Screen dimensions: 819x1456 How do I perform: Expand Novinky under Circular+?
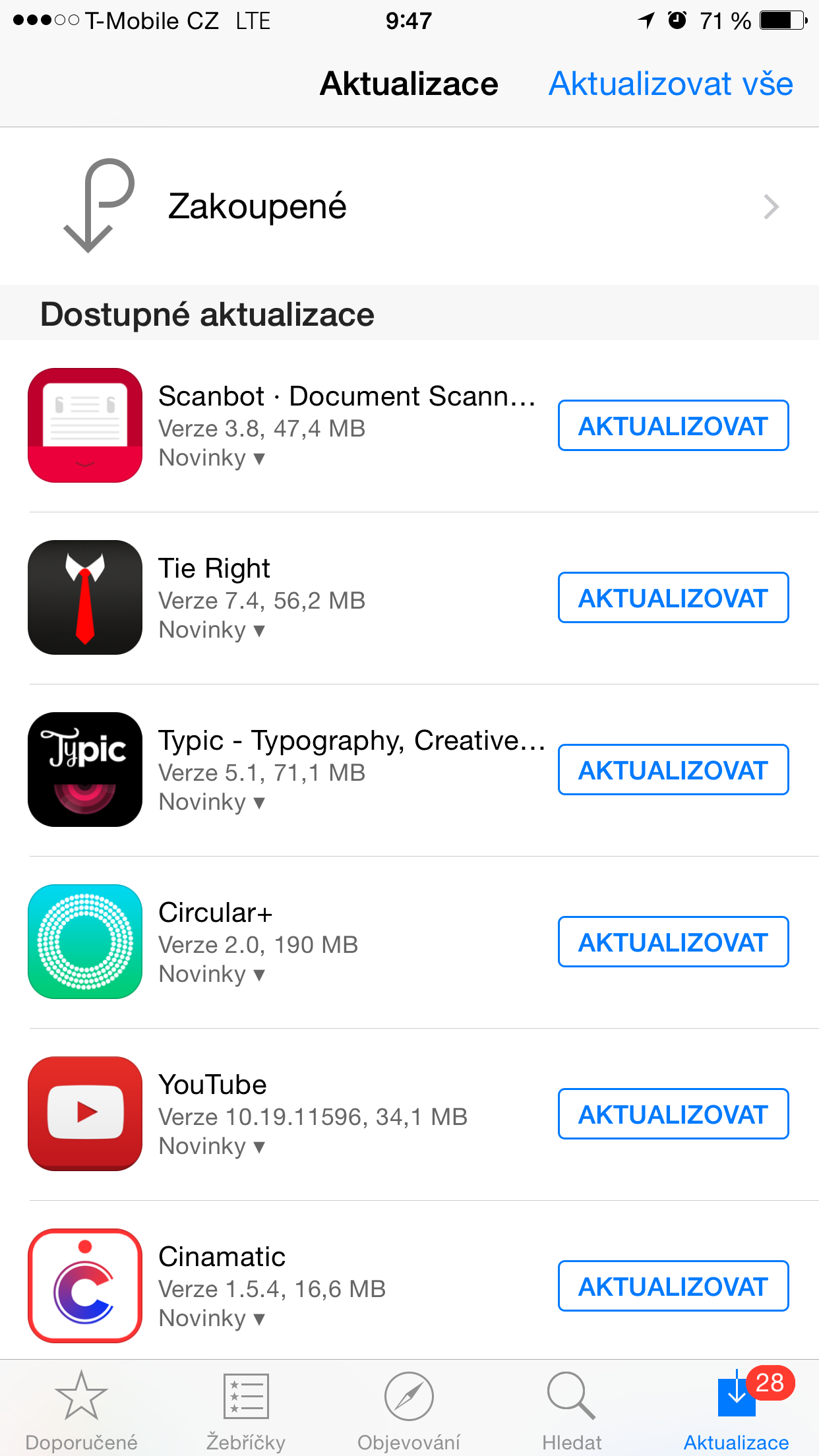click(212, 975)
